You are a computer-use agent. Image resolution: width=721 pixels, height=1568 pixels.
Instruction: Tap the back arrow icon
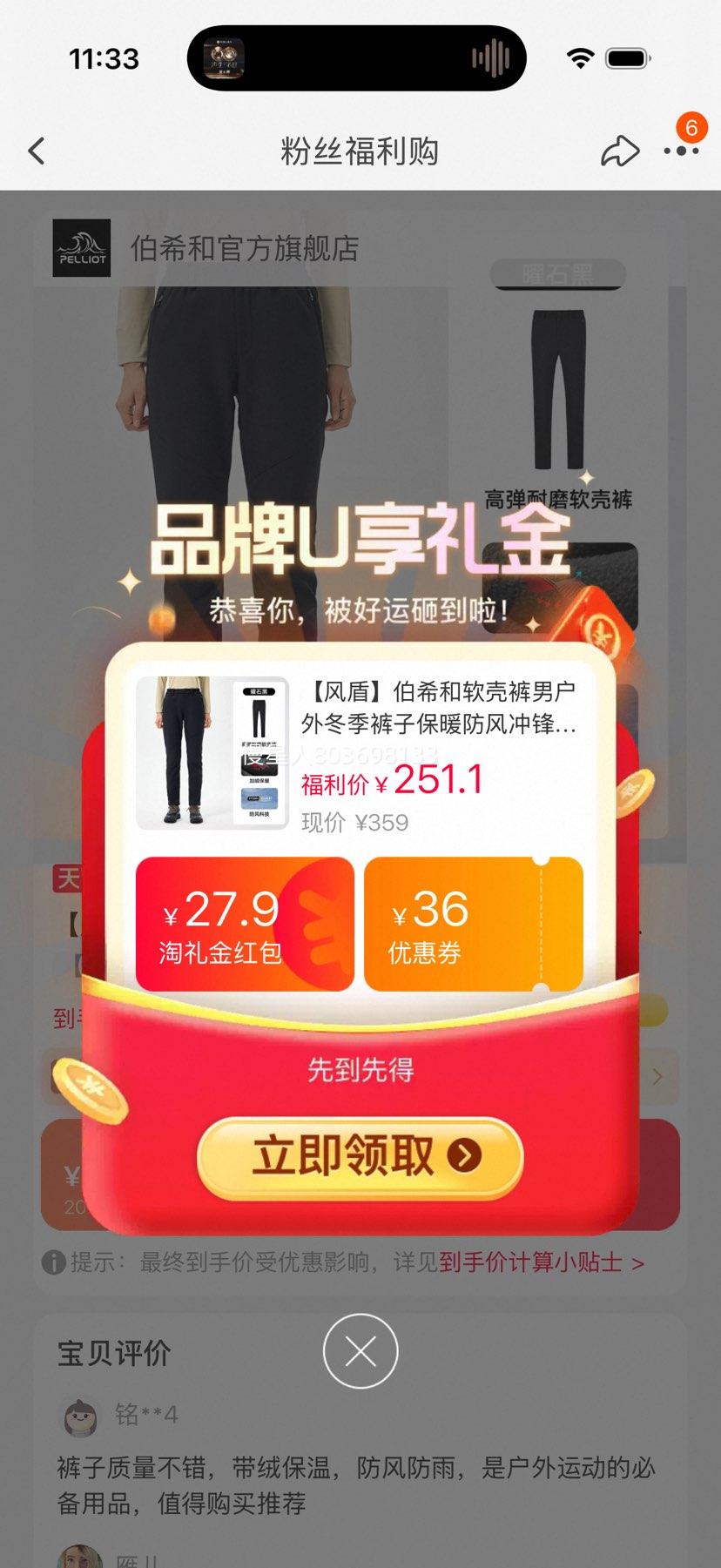click(x=35, y=151)
